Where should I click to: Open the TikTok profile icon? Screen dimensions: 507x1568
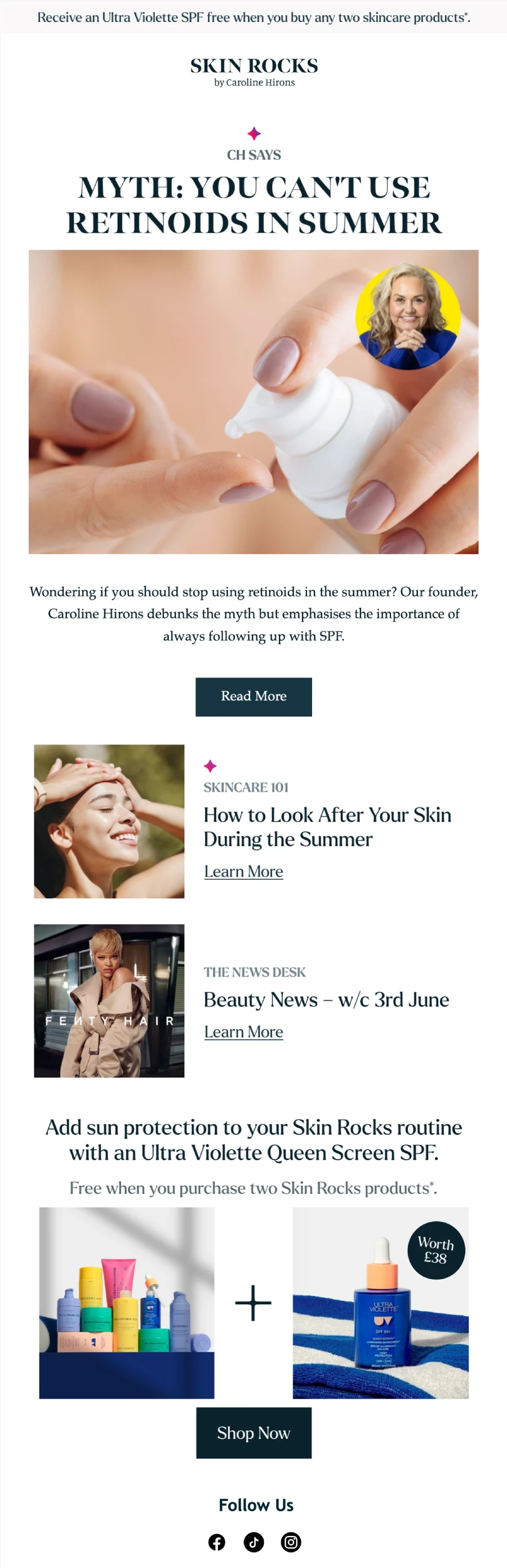254,1542
